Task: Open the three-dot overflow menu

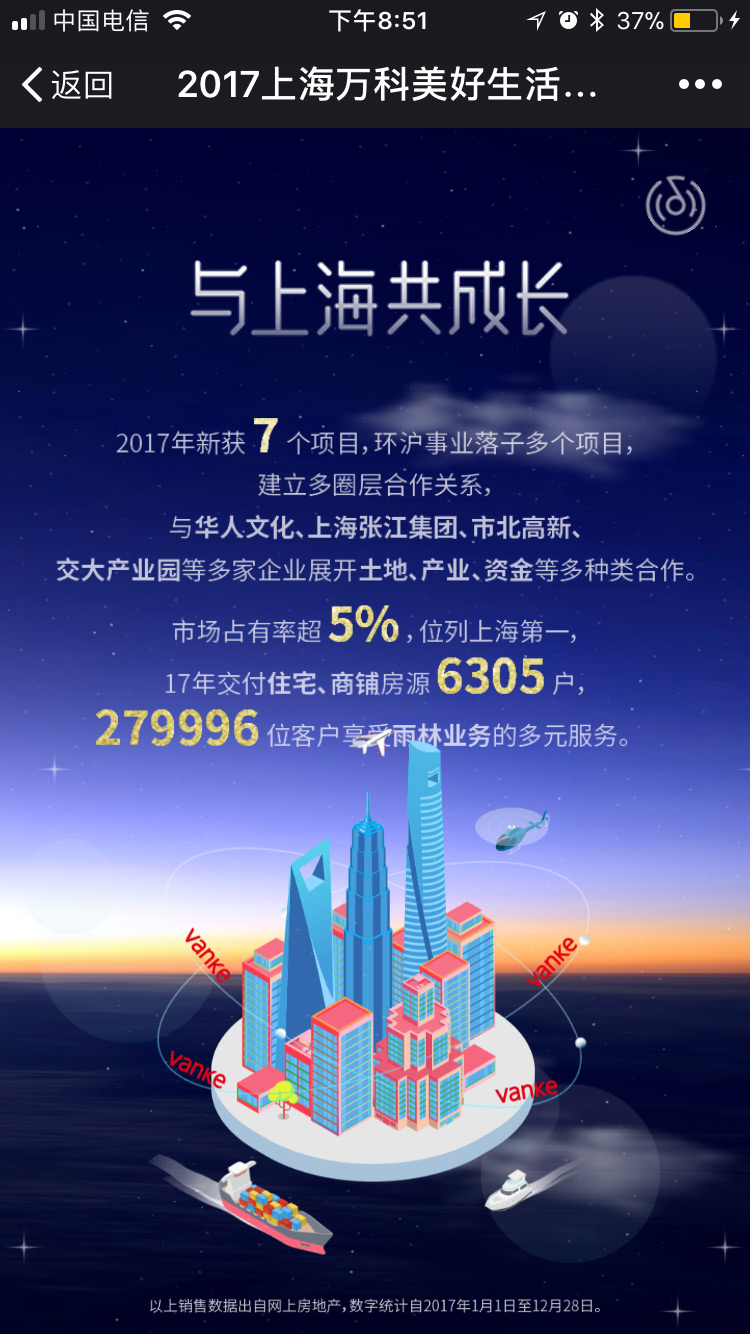Action: pyautogui.click(x=699, y=85)
